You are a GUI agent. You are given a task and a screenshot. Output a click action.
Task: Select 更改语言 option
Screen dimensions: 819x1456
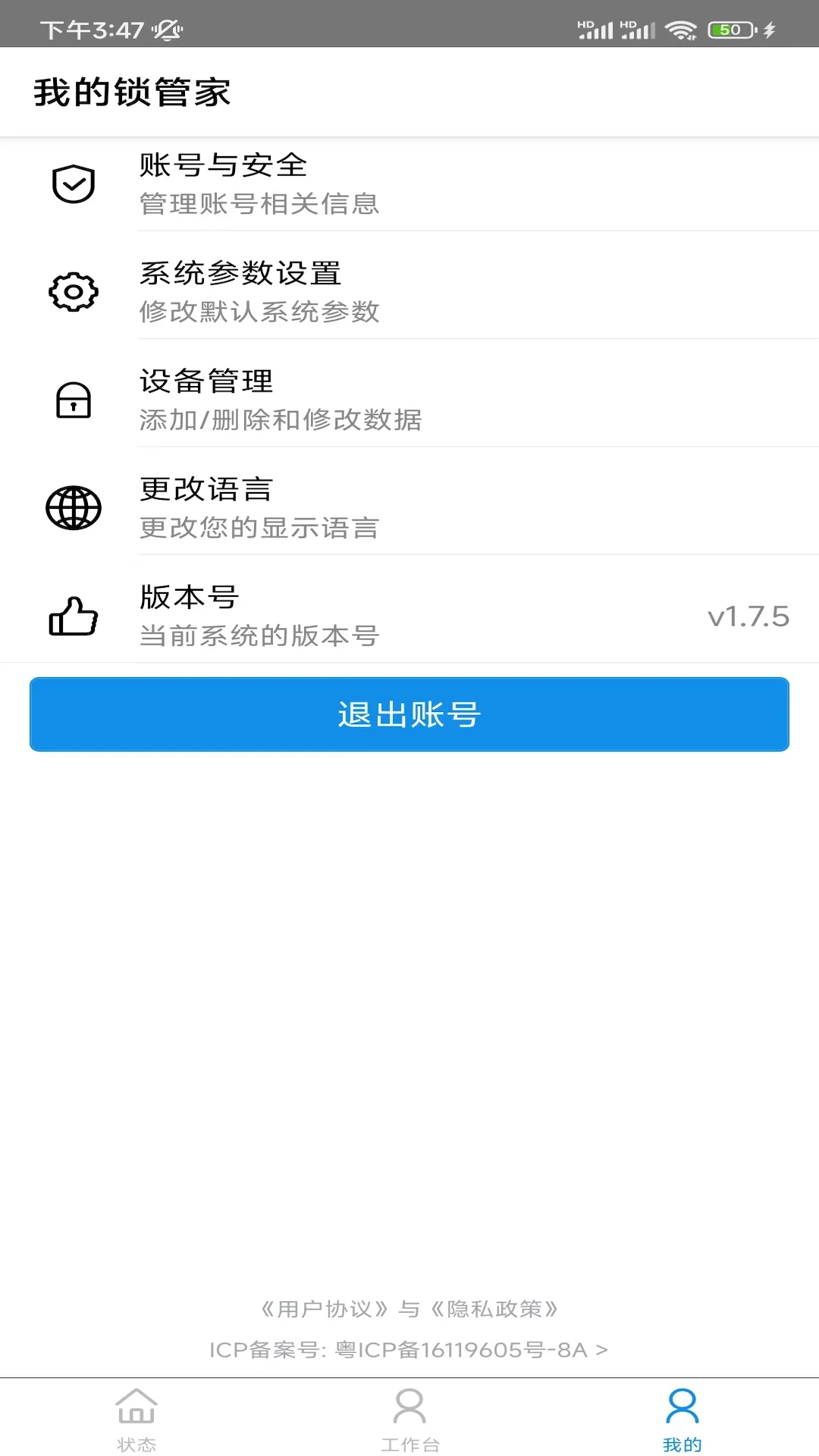pos(409,508)
